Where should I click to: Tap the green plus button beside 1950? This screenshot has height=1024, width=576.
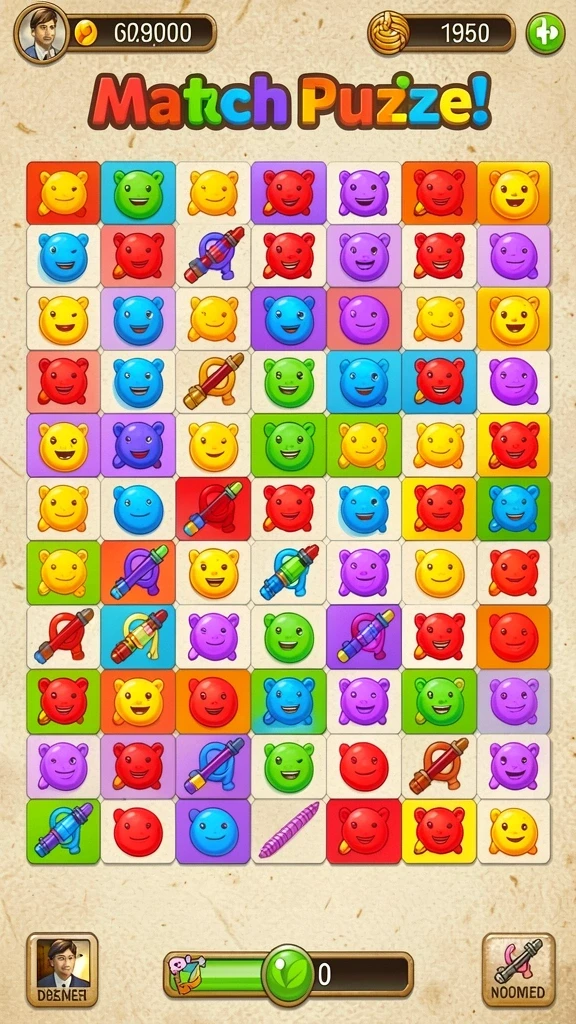(x=545, y=33)
